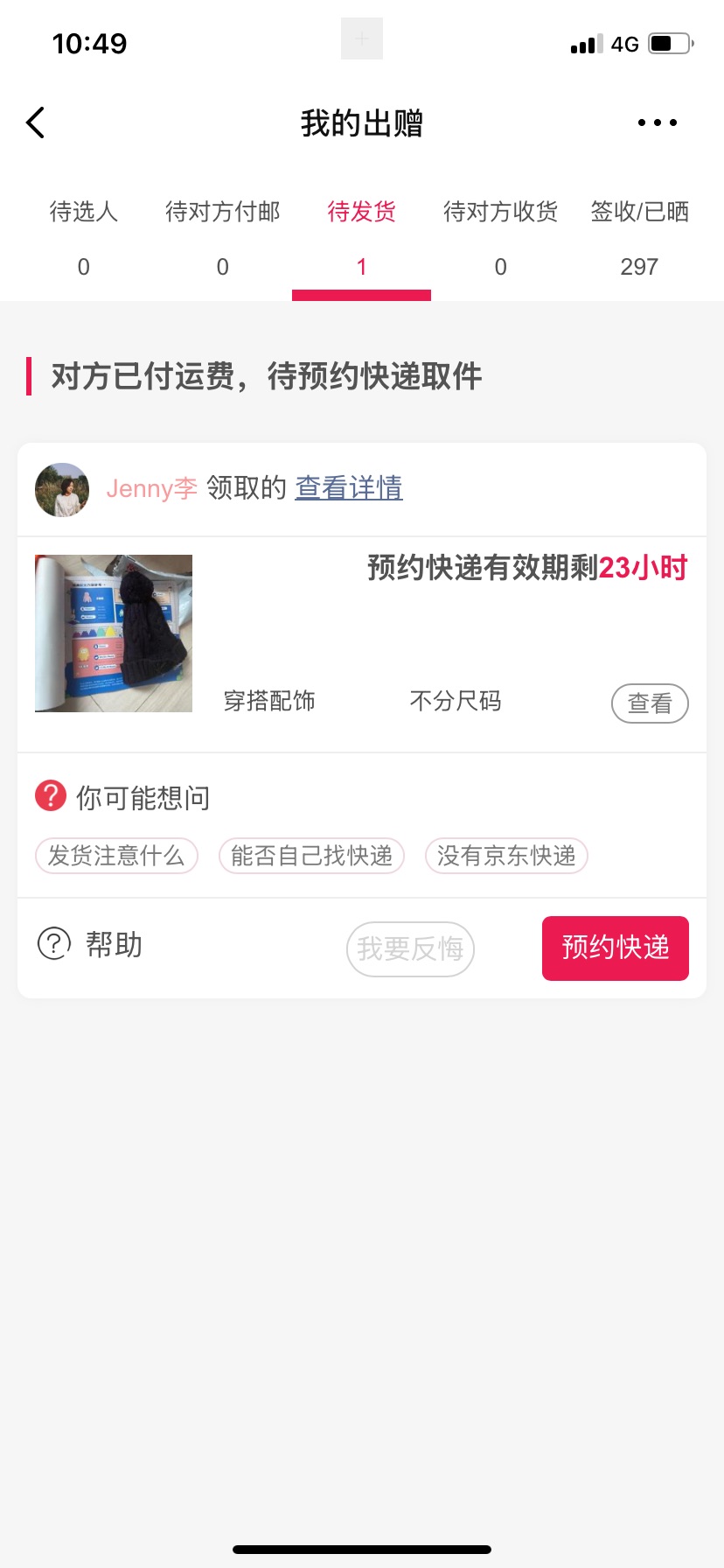Select the 没有京东快递 question chip
This screenshot has height=1568, width=724.
click(506, 856)
